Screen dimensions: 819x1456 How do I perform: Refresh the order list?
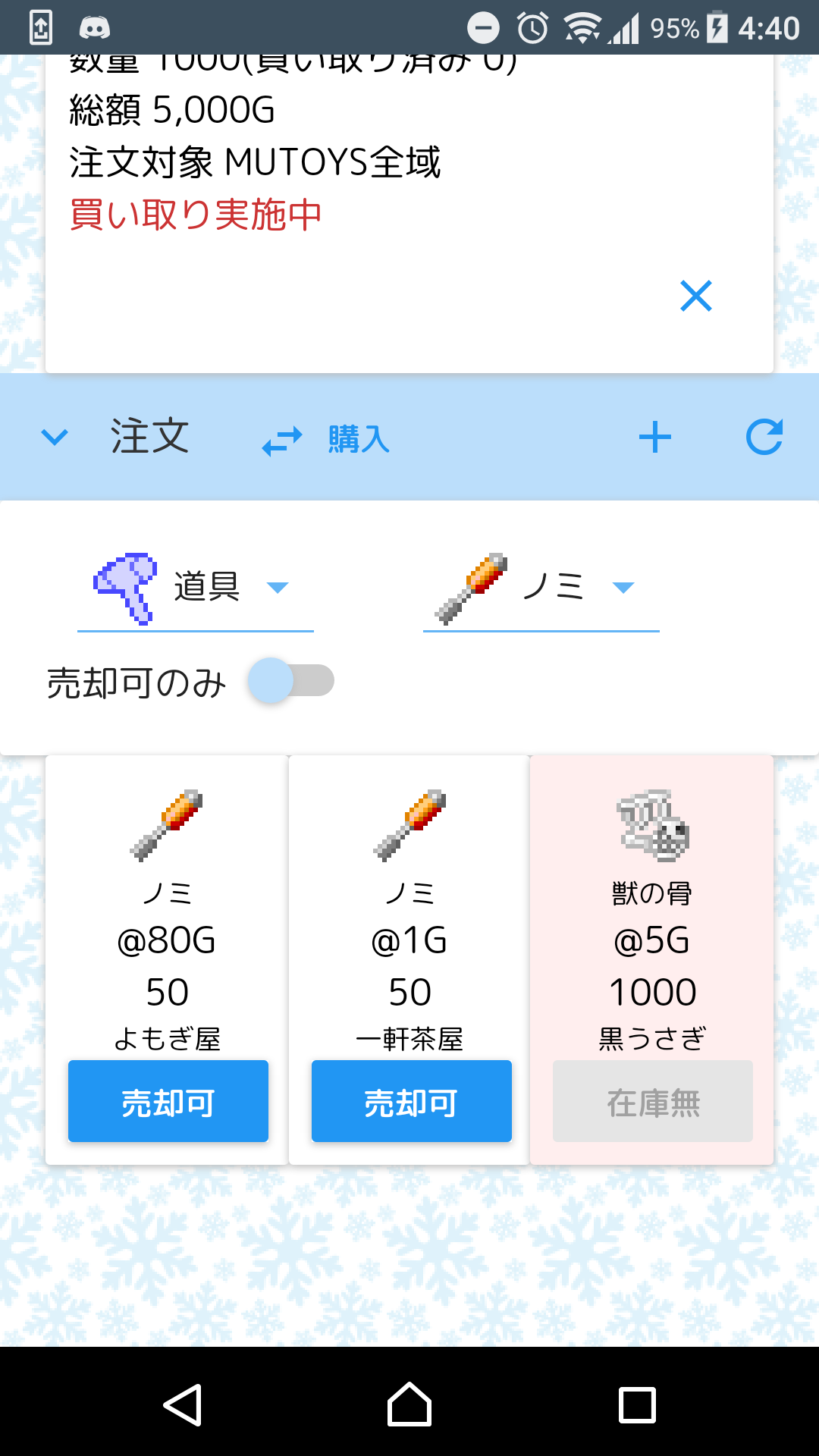pos(764,438)
